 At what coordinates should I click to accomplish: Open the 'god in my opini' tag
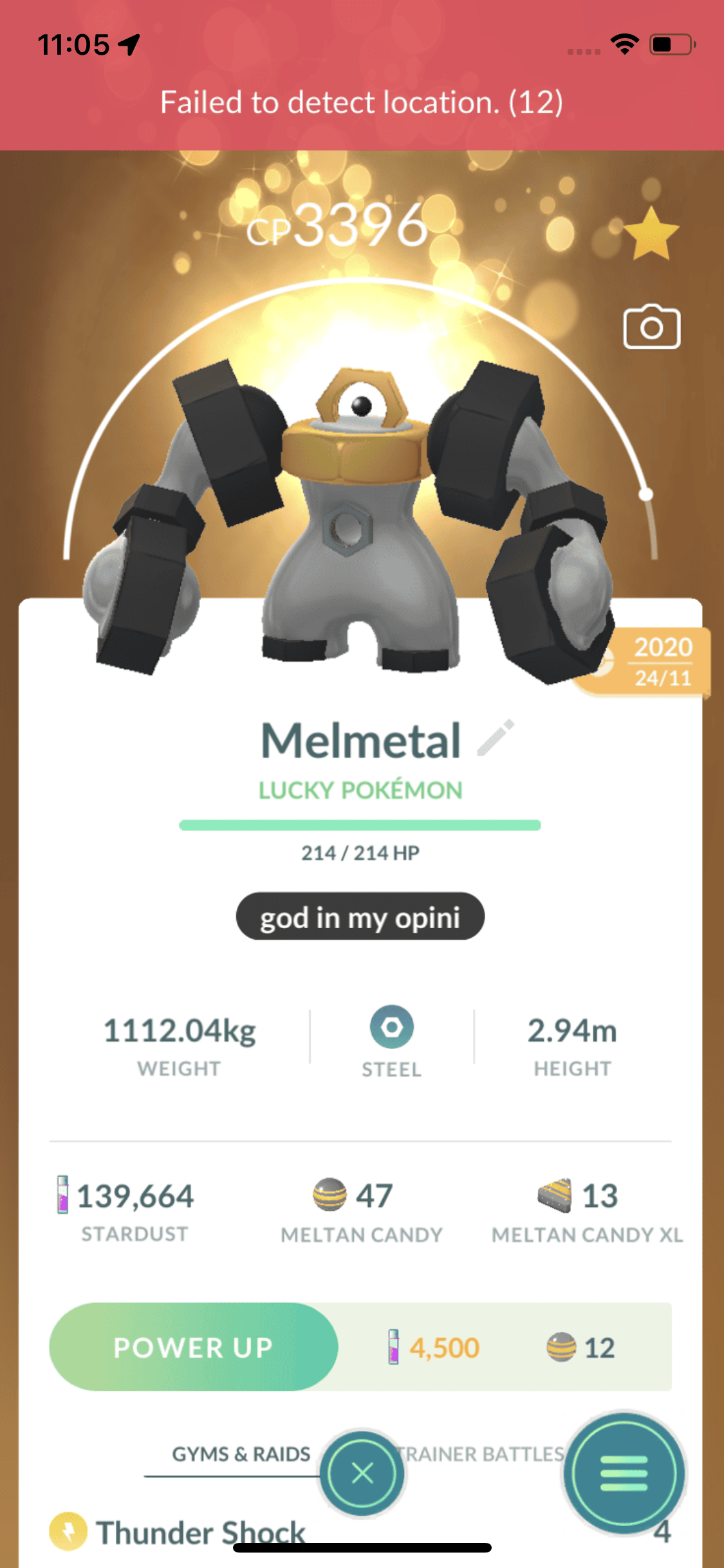[x=360, y=917]
